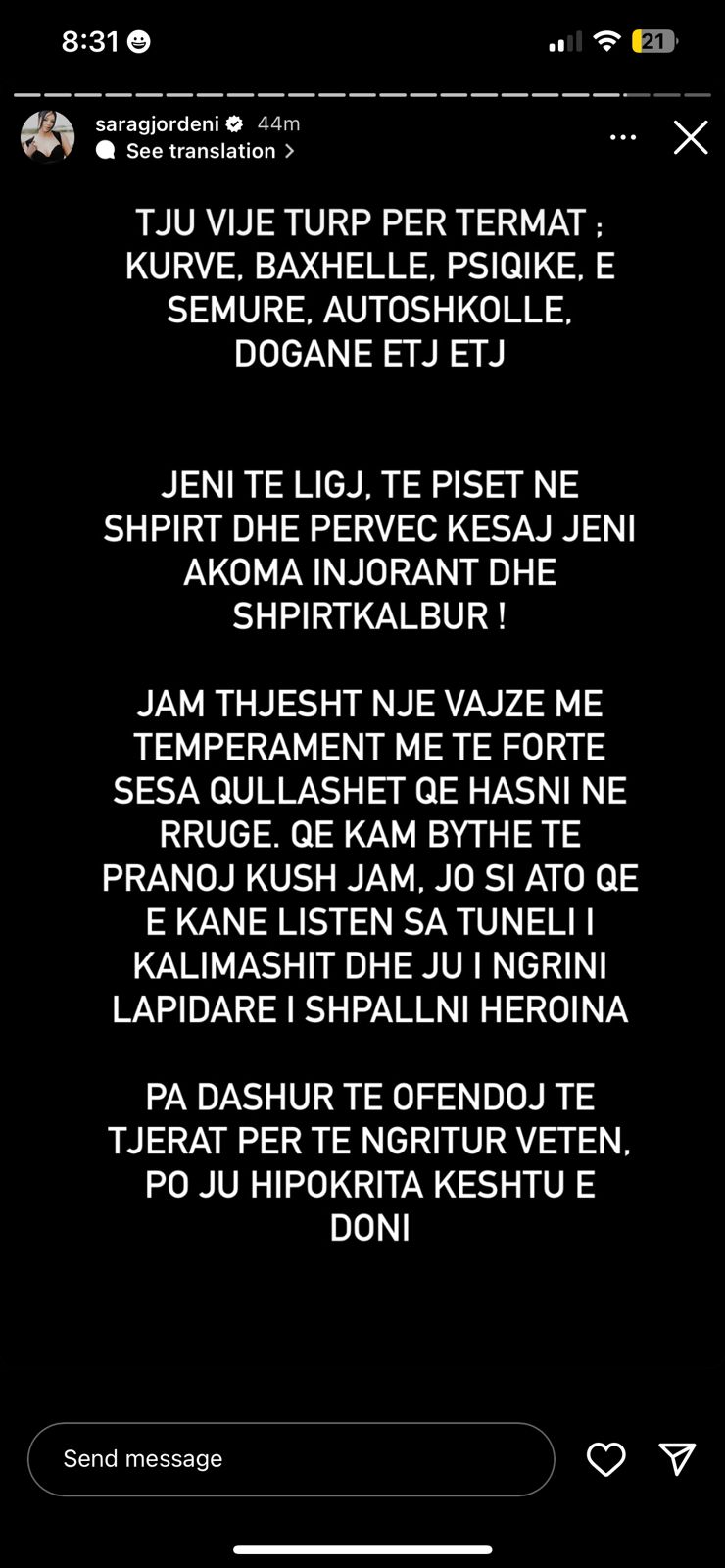This screenshot has height=1568, width=725.
Task: Share story via paper plane icon
Action: click(x=677, y=1458)
